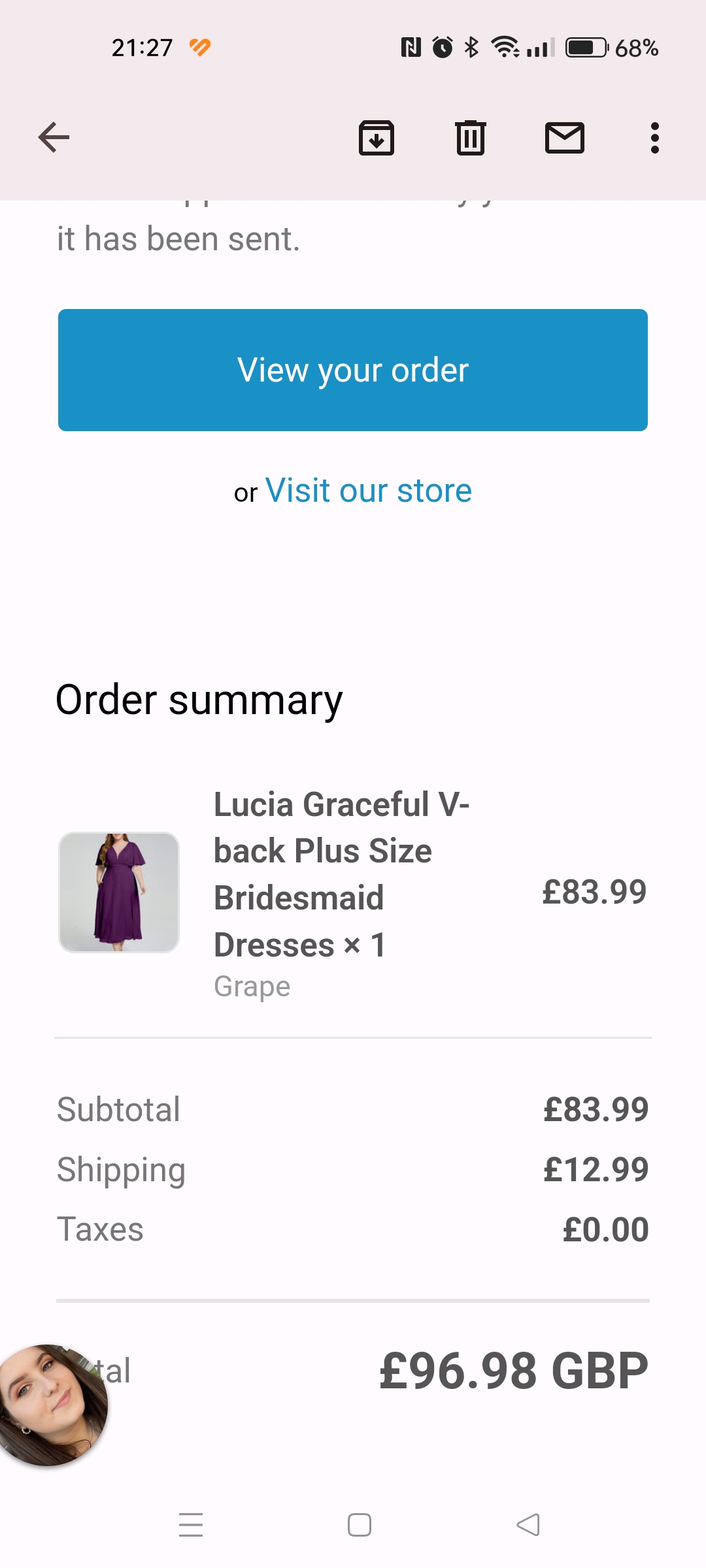Open the floating chat head bubble
This screenshot has height=1568, width=706.
pyautogui.click(x=51, y=1405)
